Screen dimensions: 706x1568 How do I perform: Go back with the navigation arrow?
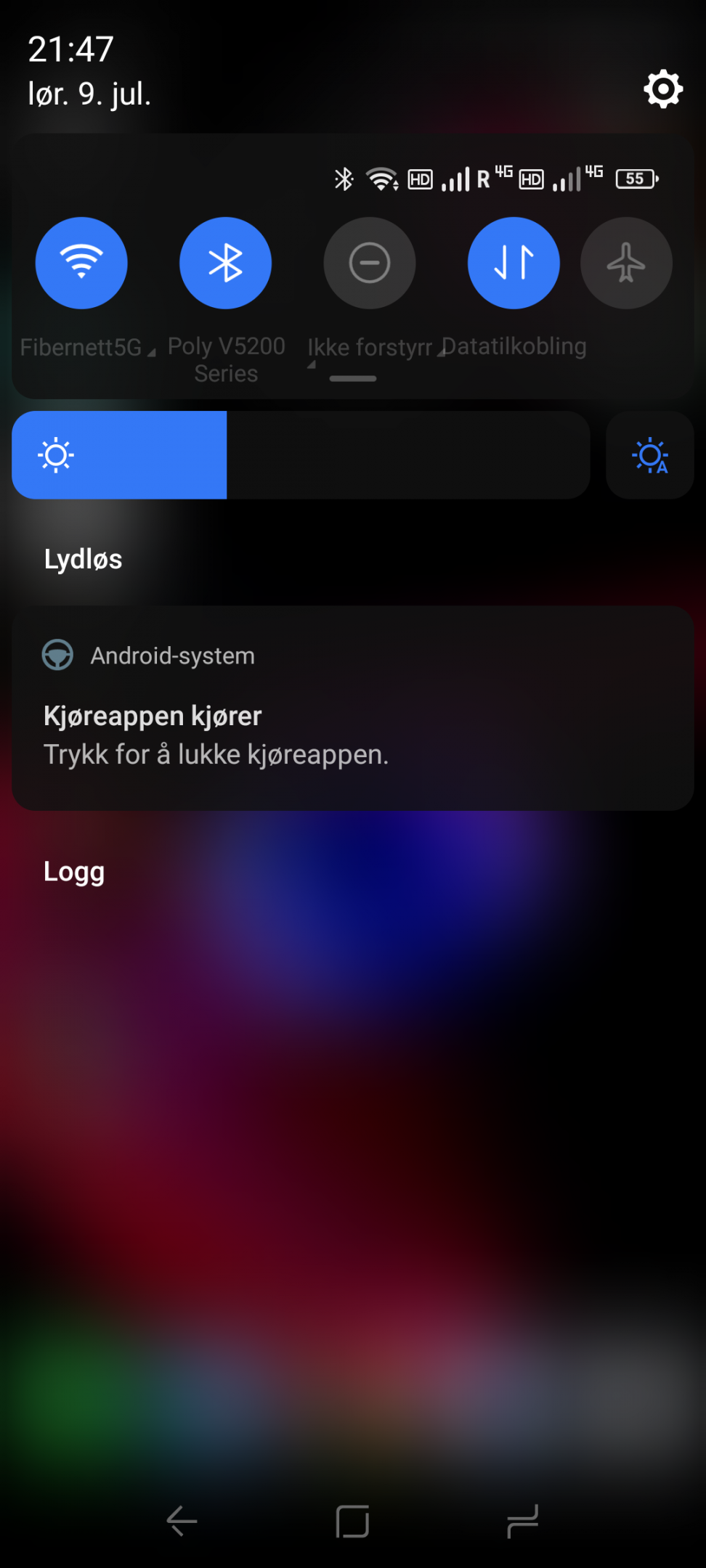[182, 1521]
